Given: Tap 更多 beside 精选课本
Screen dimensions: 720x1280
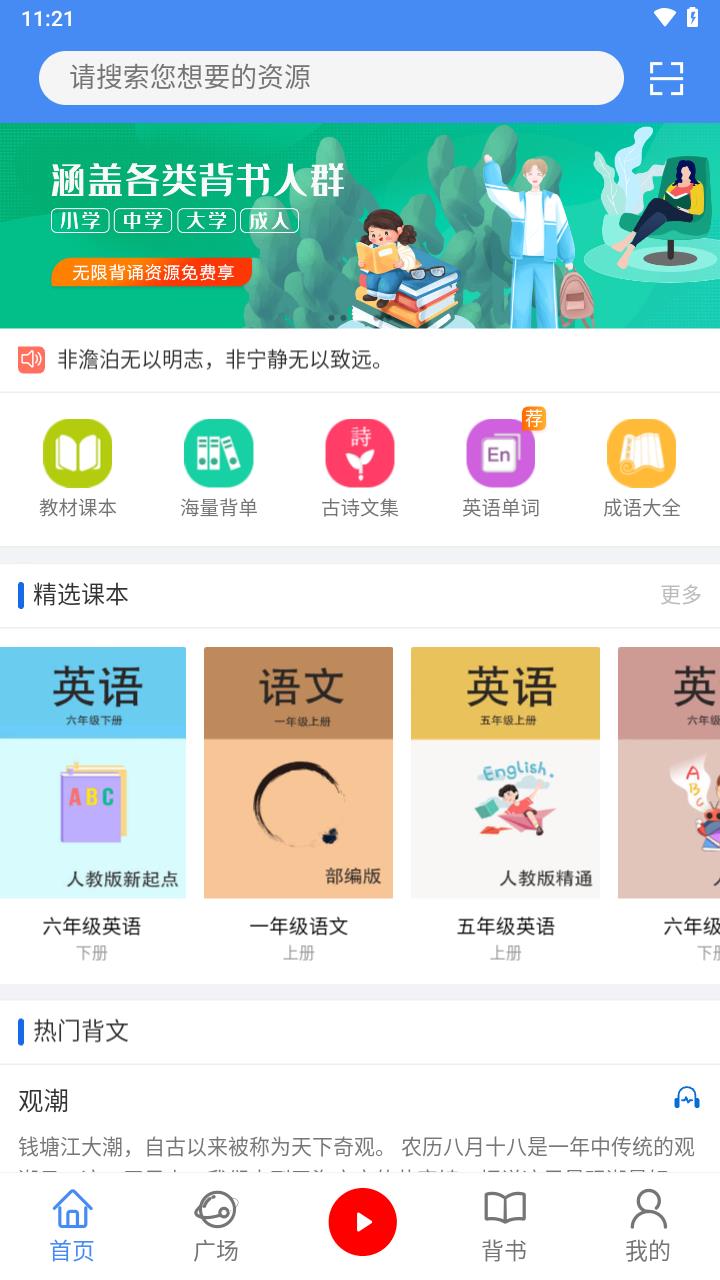Looking at the screenshot, I should (681, 595).
